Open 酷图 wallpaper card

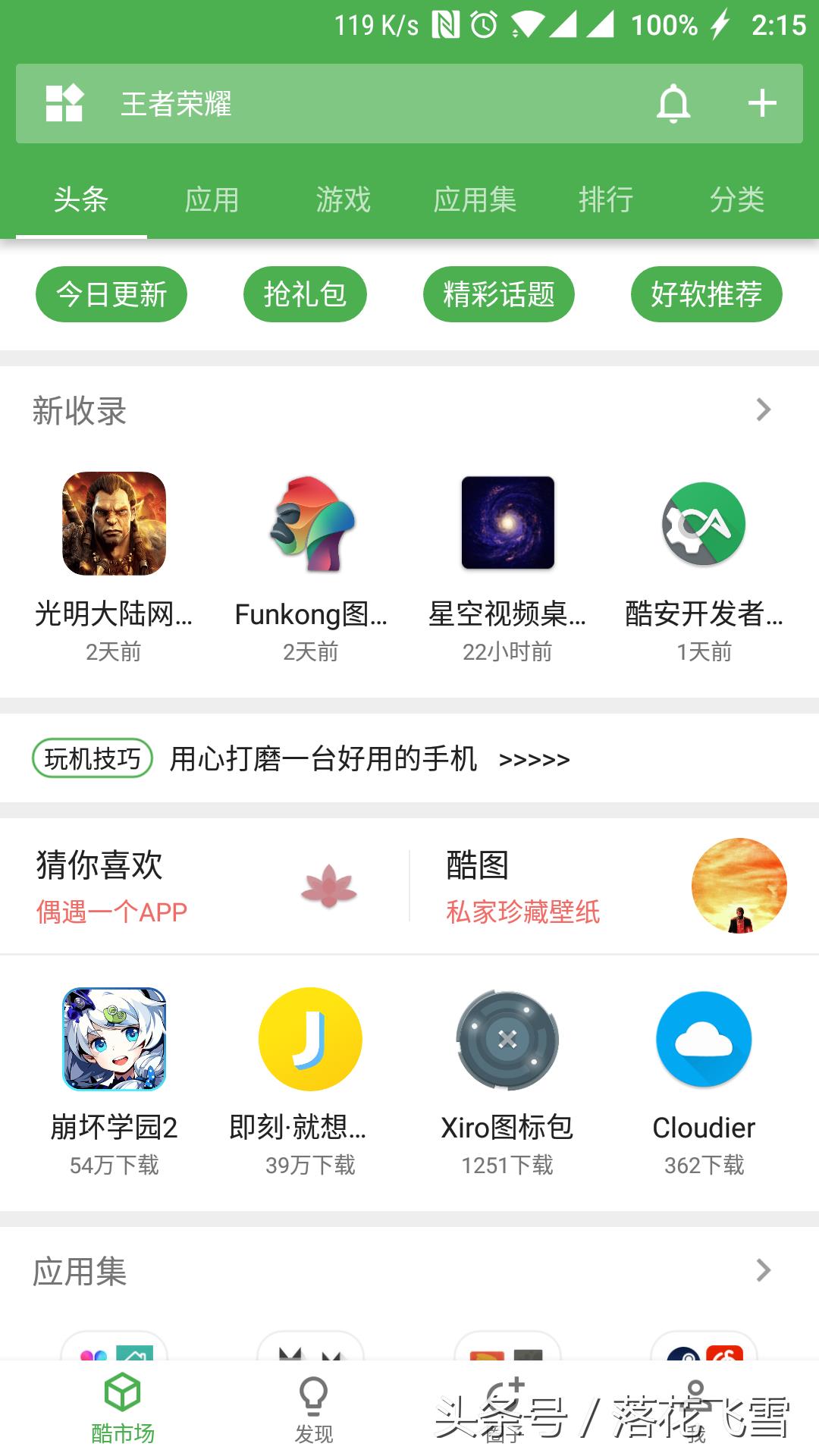[x=614, y=886]
